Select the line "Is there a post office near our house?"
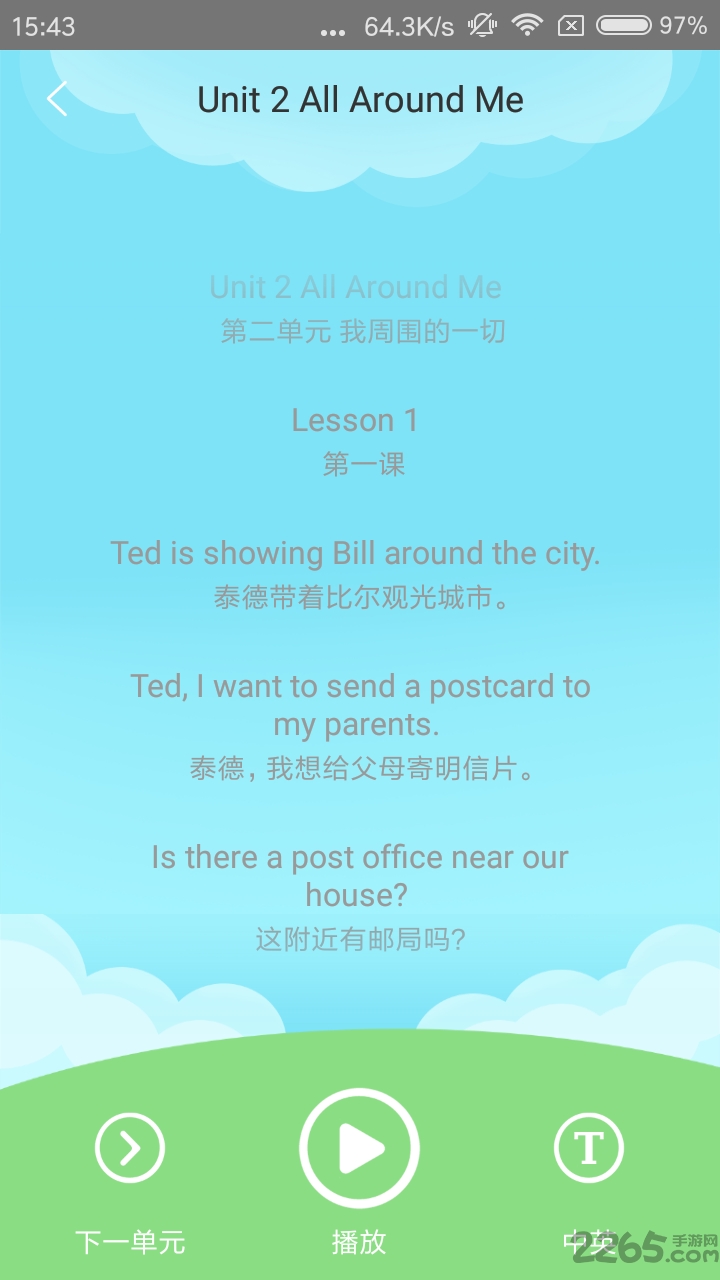Viewport: 720px width, 1280px height. point(360,876)
